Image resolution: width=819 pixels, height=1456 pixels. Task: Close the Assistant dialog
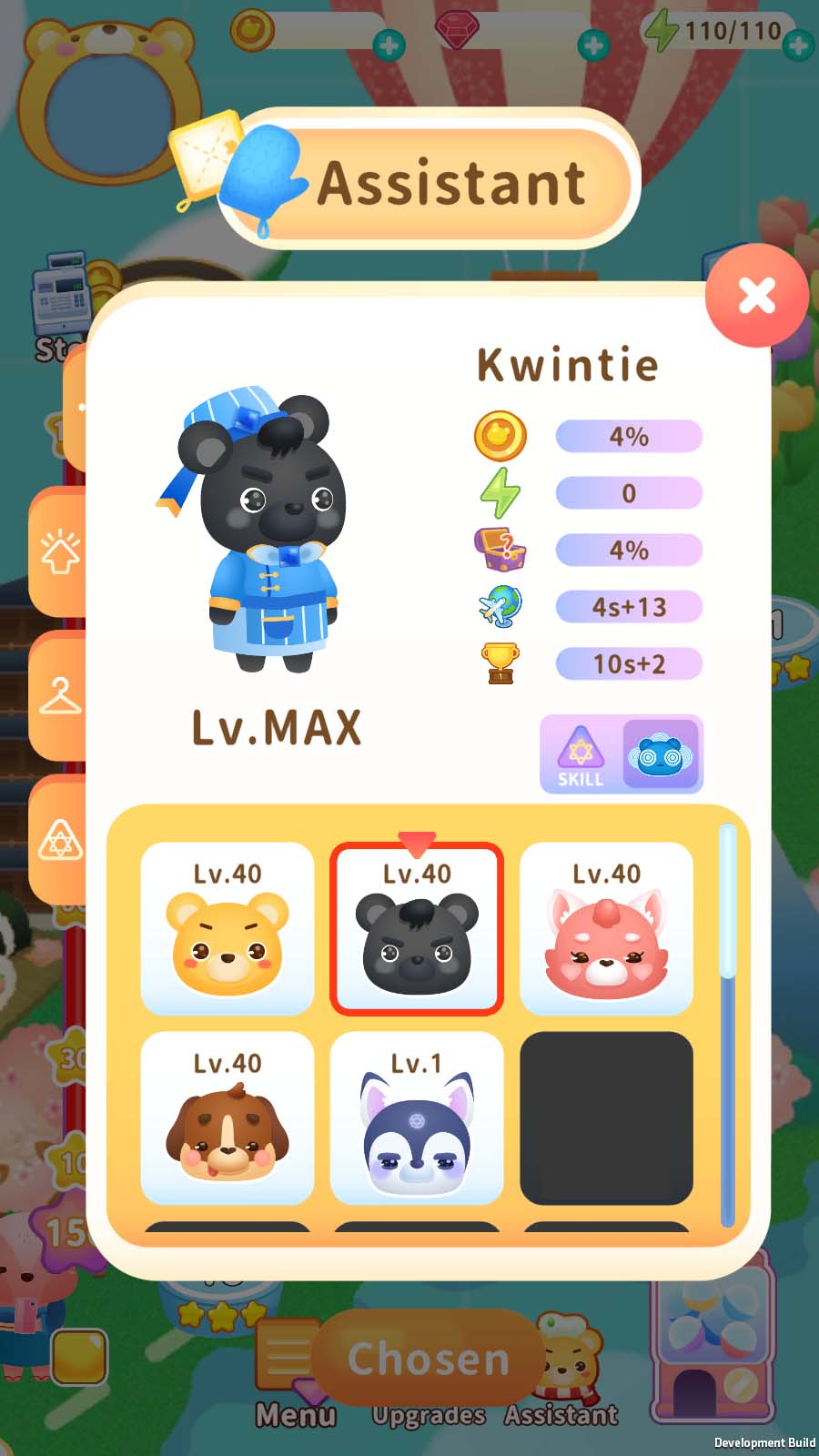(756, 296)
